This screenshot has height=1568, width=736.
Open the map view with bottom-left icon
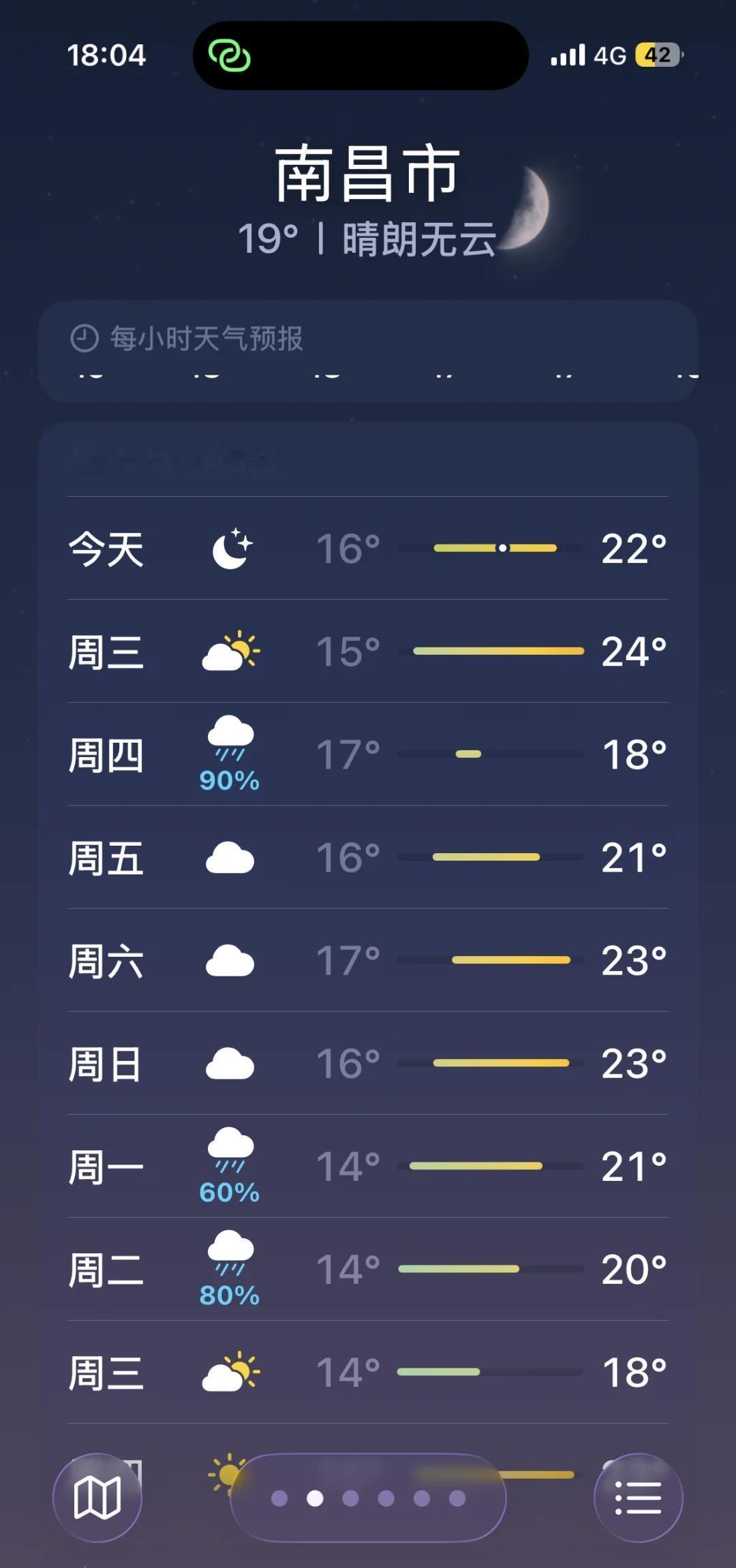99,1496
